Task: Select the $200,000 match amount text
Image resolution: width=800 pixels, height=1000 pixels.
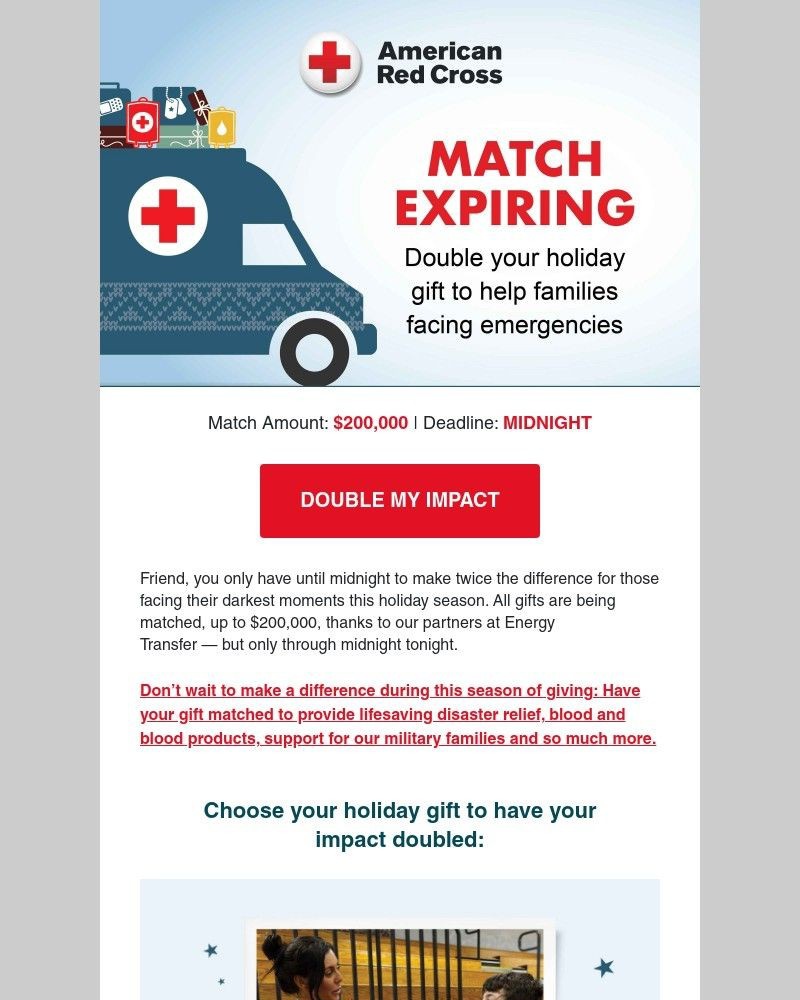Action: point(371,423)
